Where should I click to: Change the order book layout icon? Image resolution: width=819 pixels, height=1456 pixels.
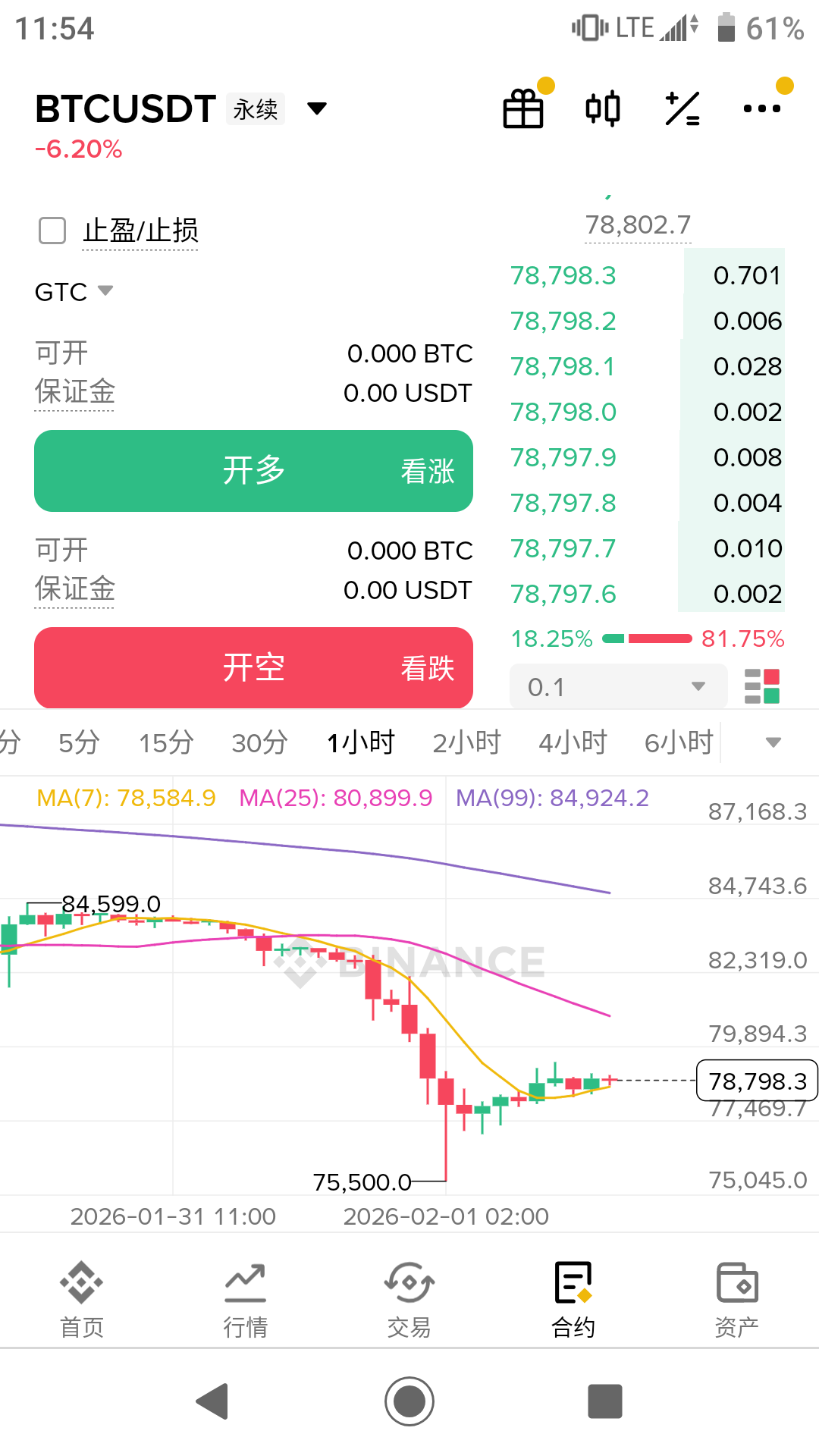coord(762,687)
